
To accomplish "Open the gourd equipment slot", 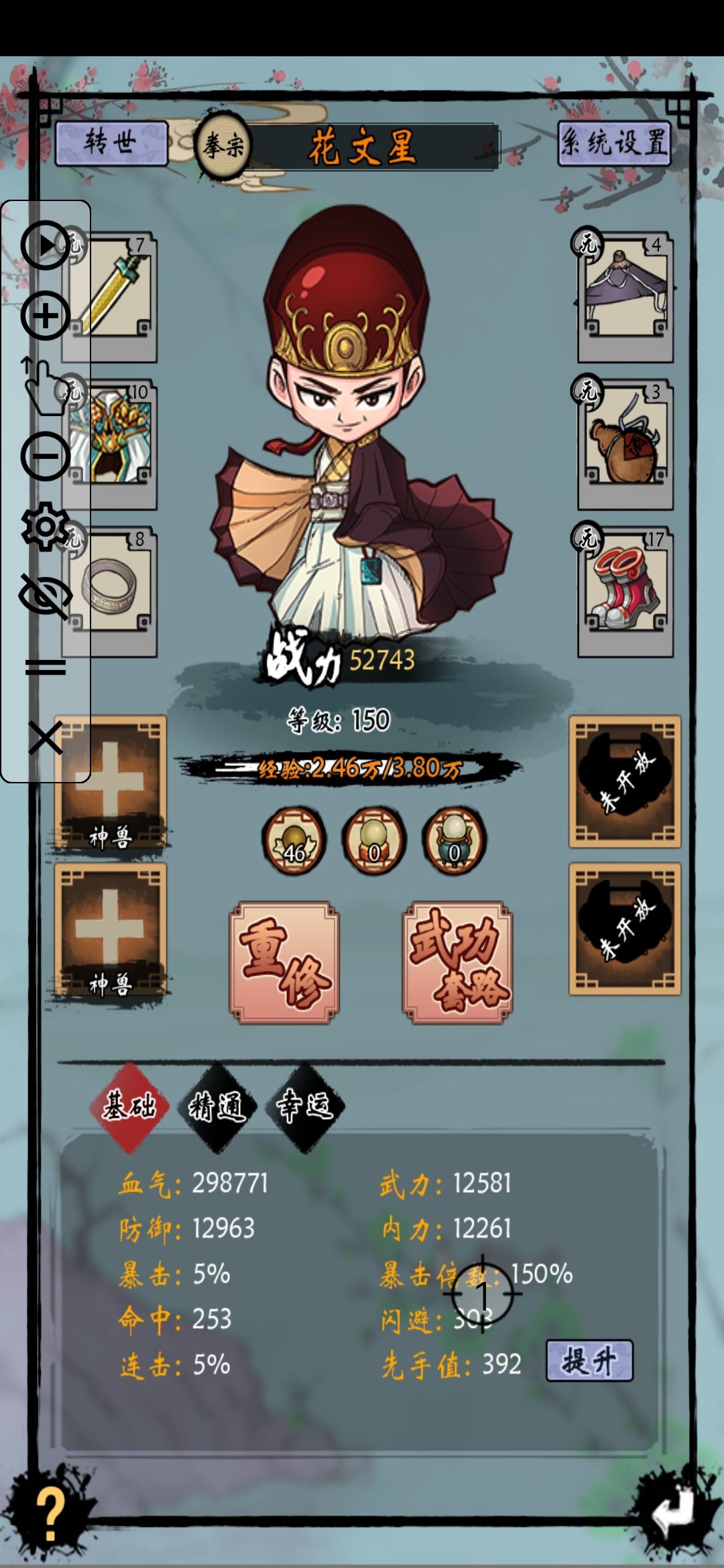I will tap(625, 443).
